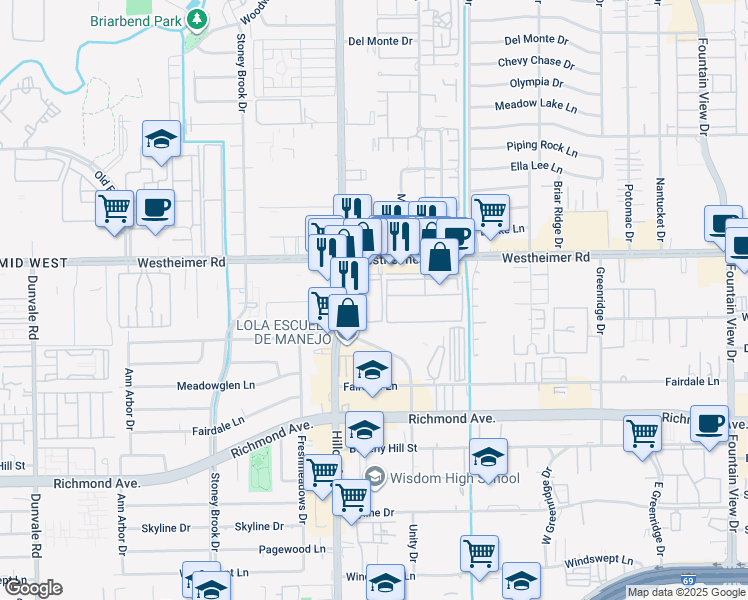This screenshot has width=748, height=600.
Task: Select the cart marker on Richmond Ave near E Greenridge
Action: coord(642,435)
